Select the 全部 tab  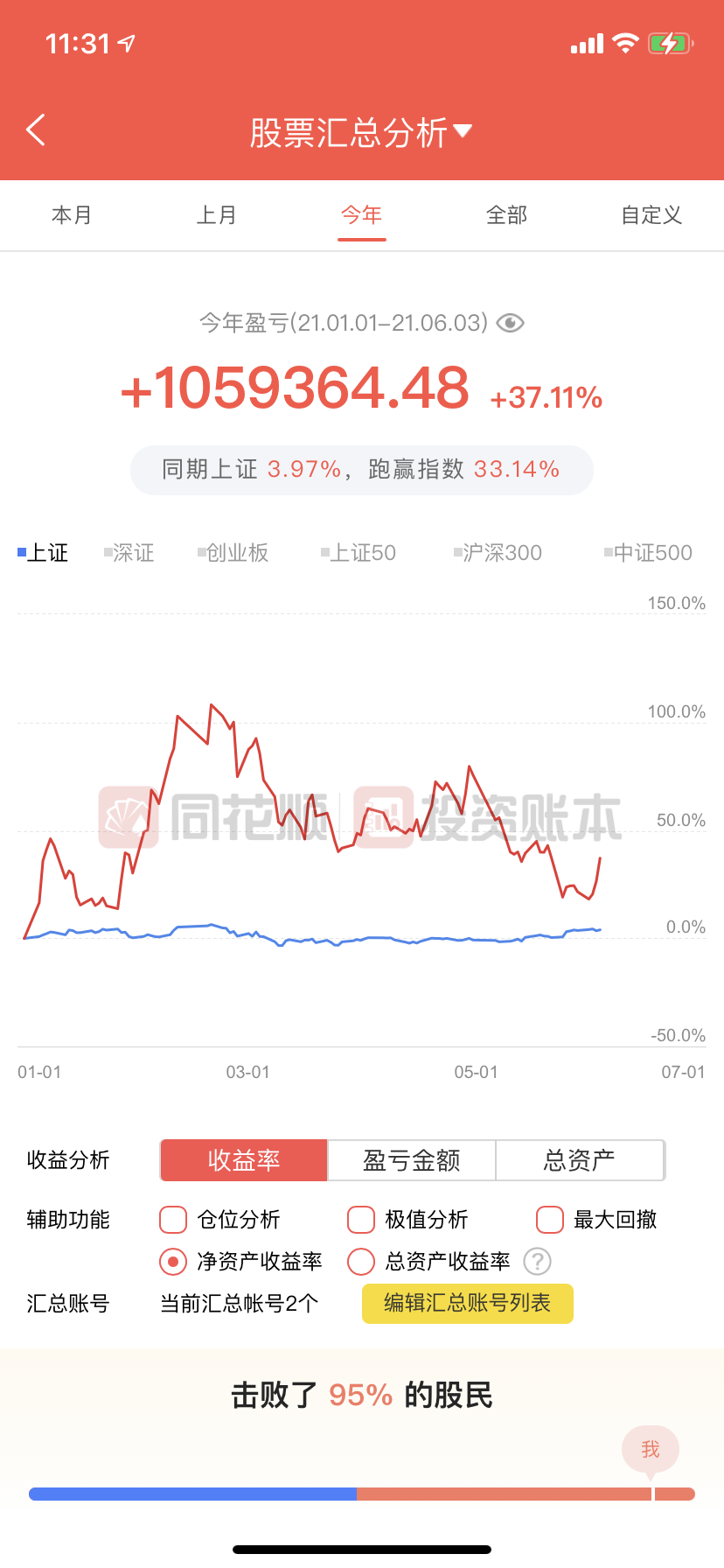[507, 215]
